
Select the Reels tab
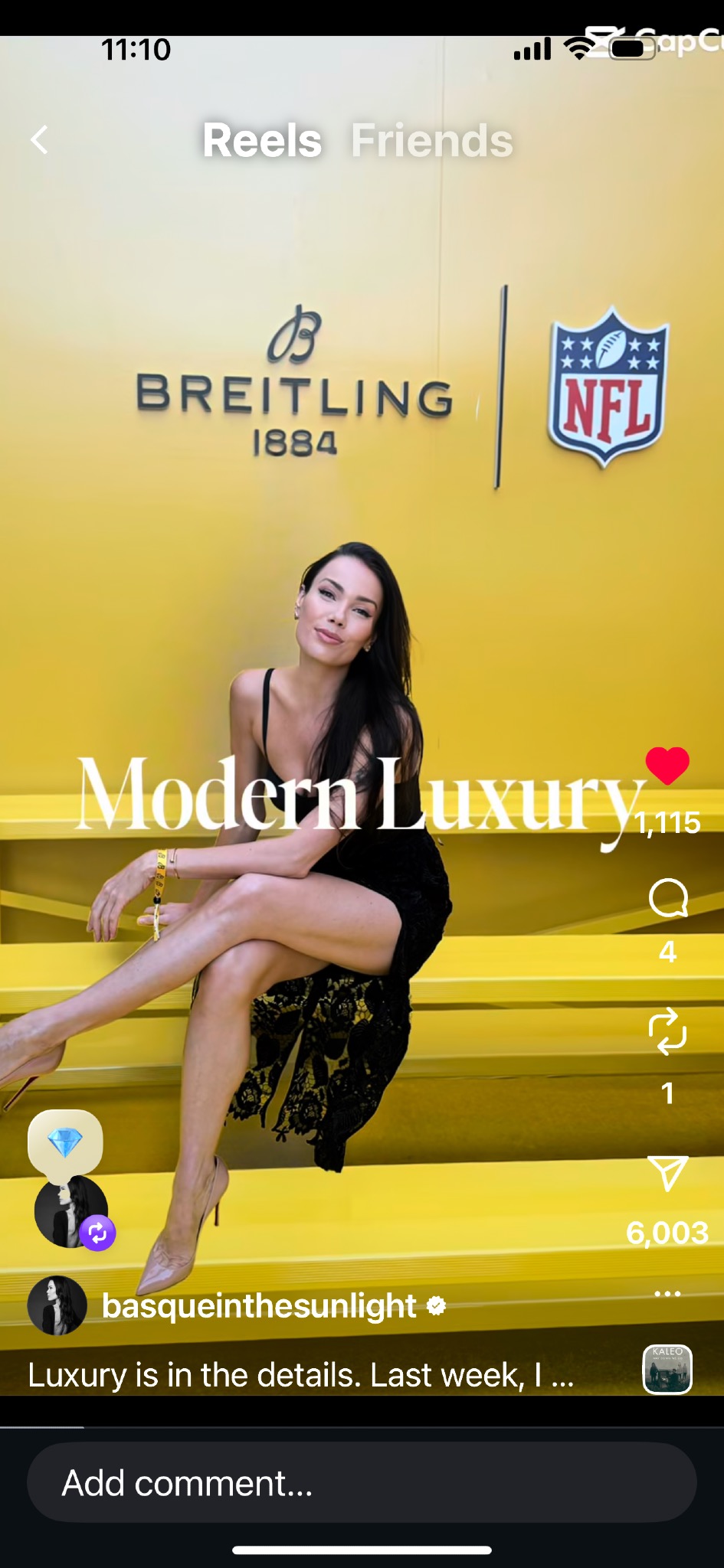262,141
